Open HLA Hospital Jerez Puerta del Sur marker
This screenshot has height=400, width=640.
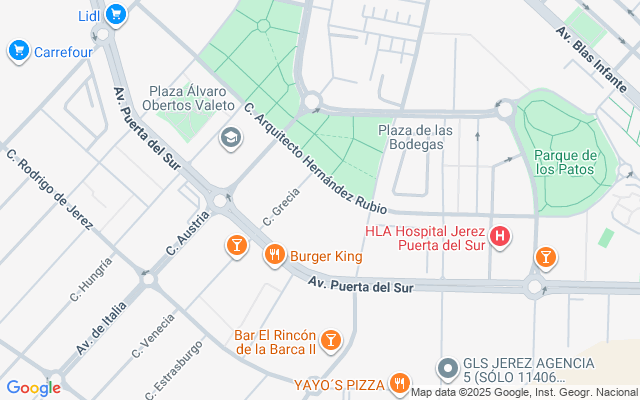(x=501, y=237)
